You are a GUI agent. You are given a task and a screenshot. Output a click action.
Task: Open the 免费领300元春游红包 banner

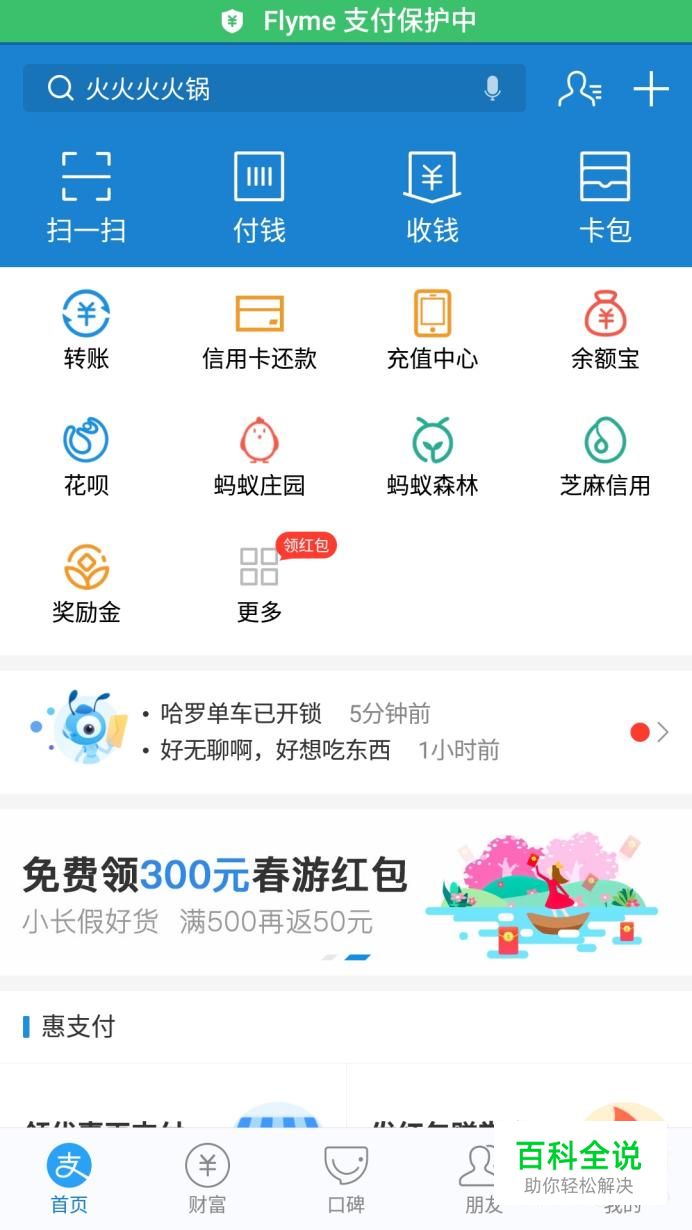345,892
